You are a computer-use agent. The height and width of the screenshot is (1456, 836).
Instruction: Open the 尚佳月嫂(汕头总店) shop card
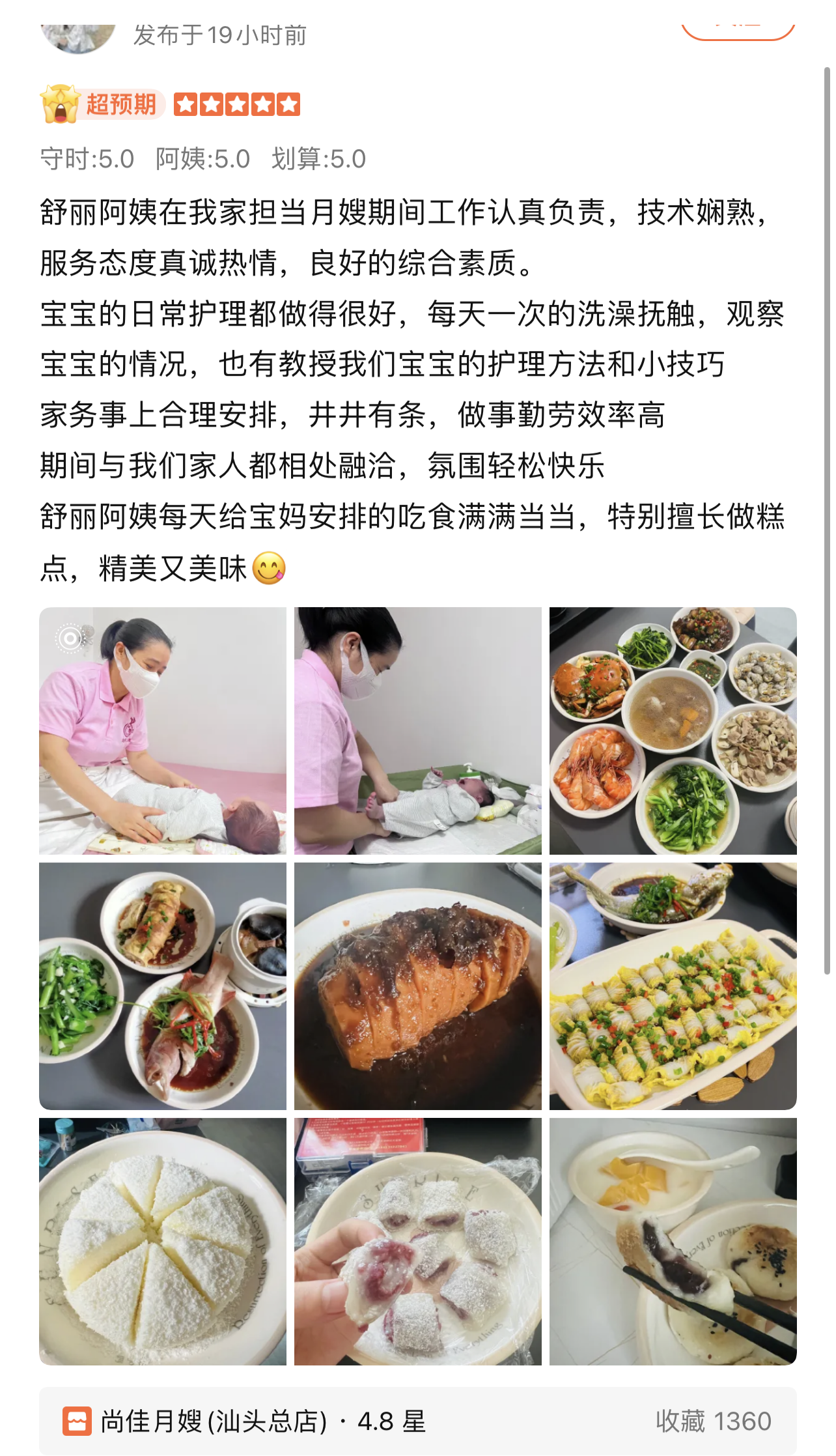260,1420
